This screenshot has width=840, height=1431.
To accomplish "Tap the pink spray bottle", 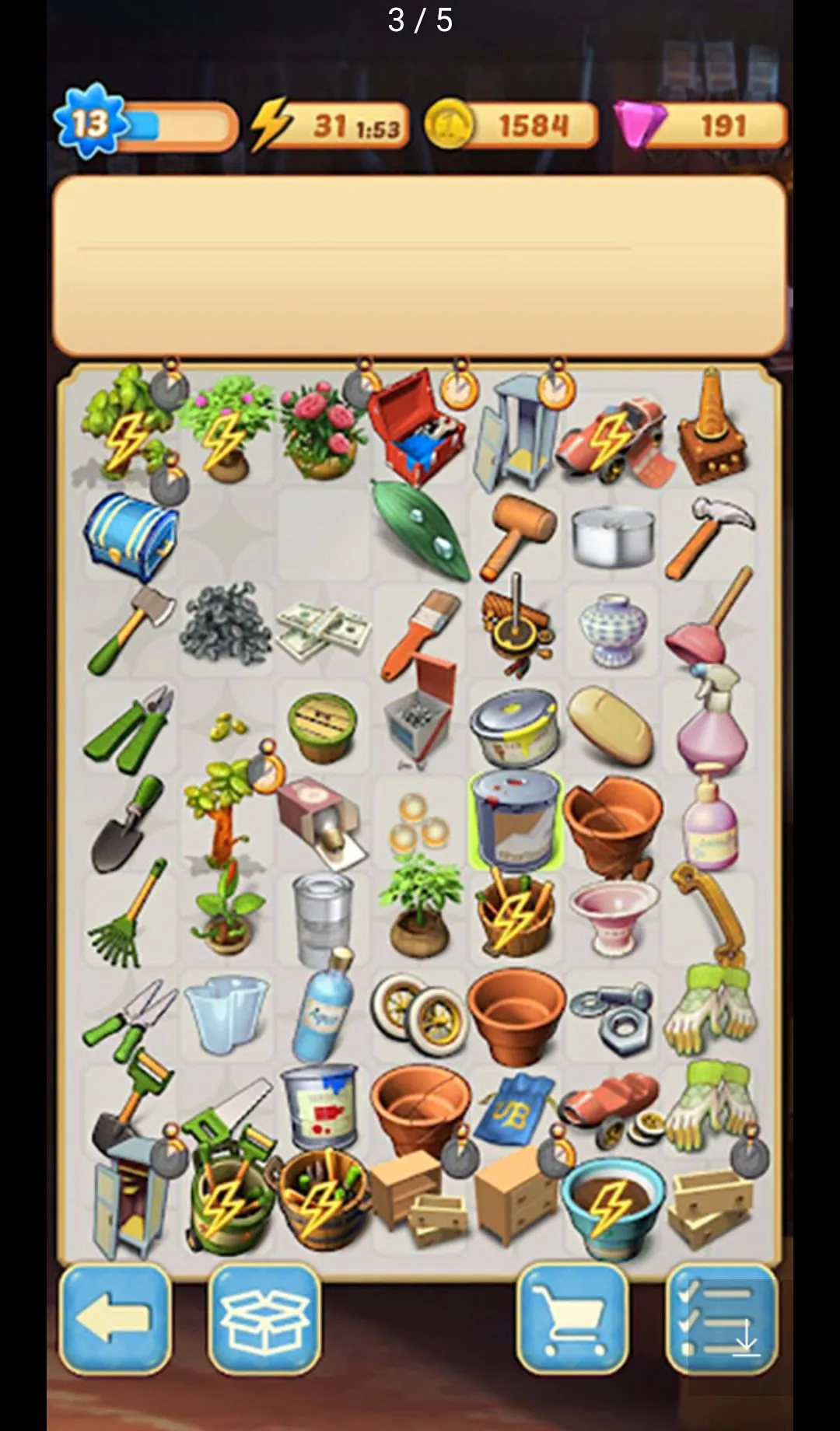I will pos(711,719).
